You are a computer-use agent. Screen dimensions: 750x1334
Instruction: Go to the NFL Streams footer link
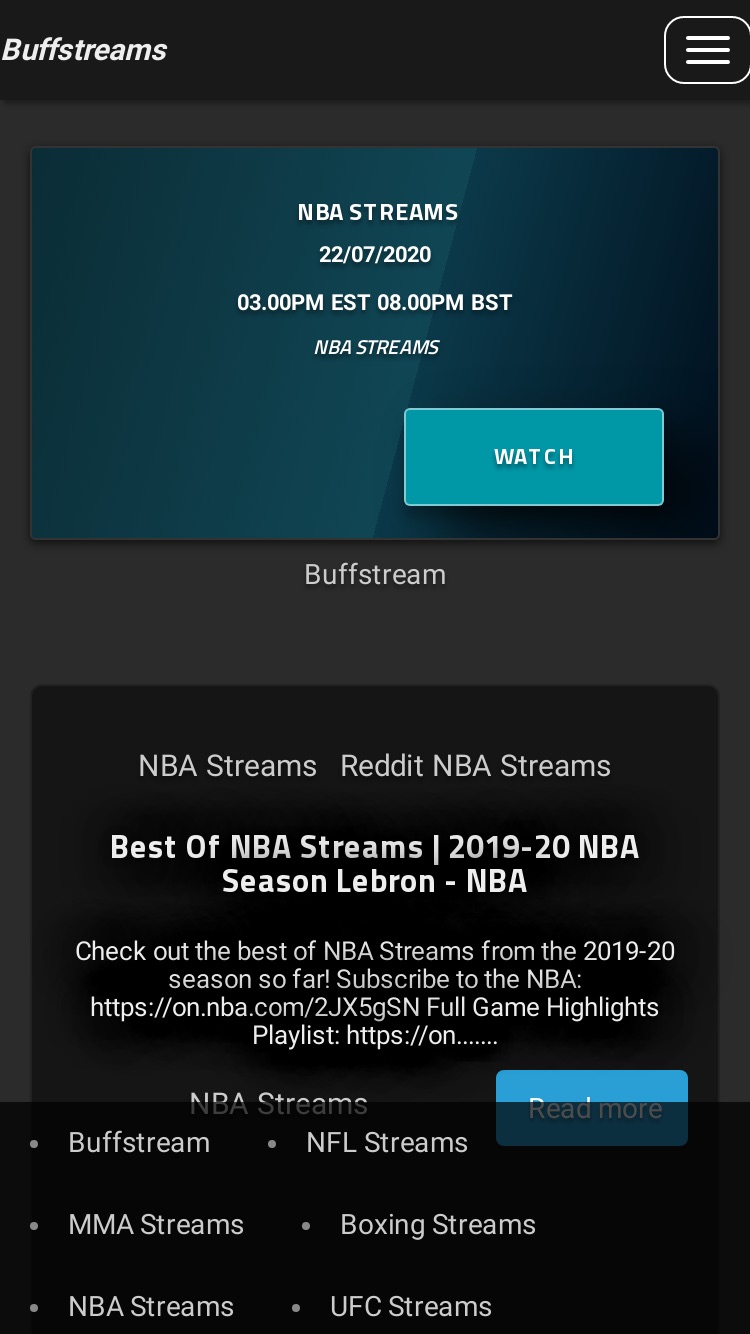pyautogui.click(x=387, y=1142)
